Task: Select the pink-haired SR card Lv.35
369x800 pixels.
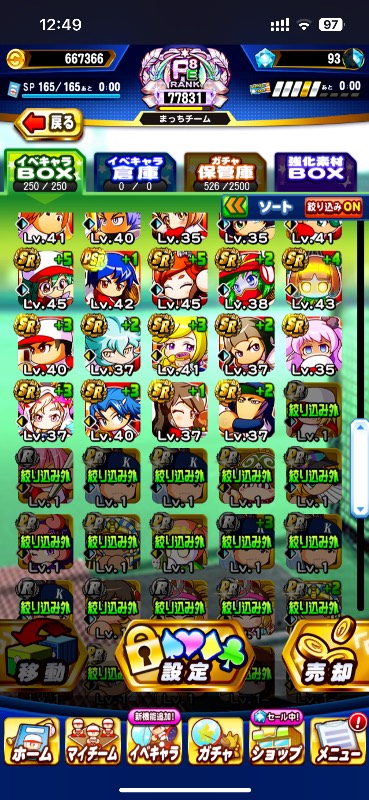Action: 313,345
